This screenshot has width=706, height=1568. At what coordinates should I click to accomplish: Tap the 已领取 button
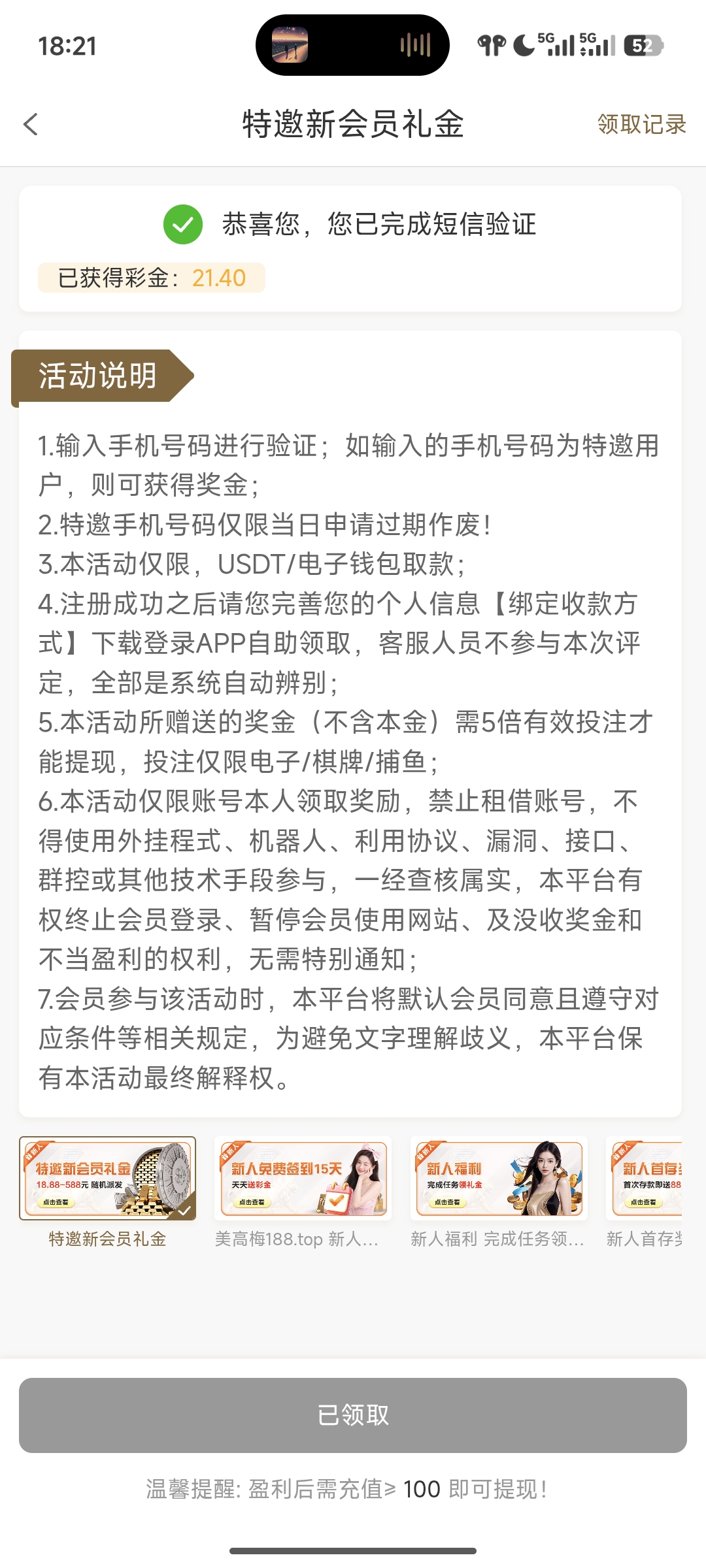(353, 1415)
